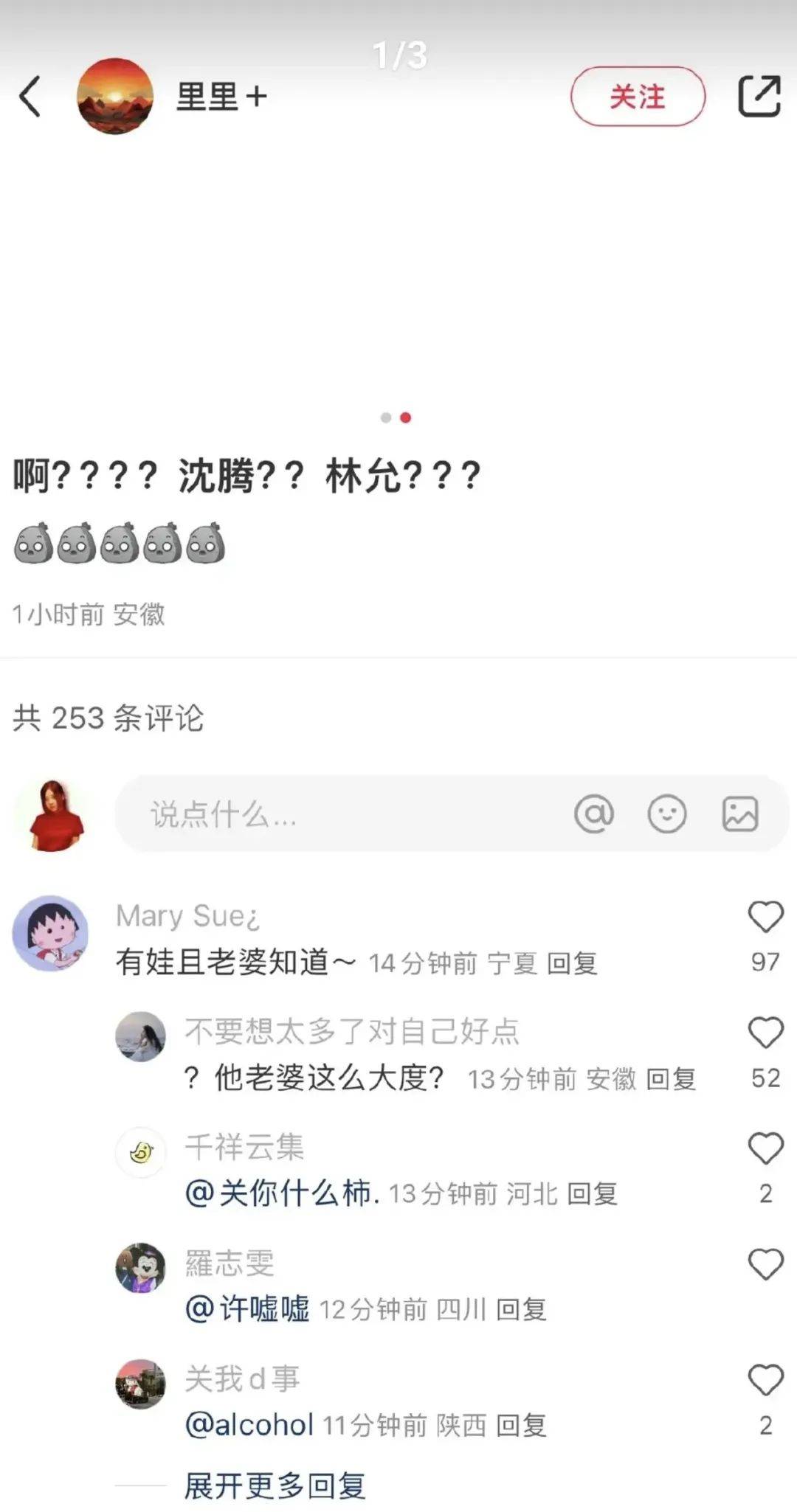Open mentioned user @许嘘嘘

pyautogui.click(x=247, y=1309)
